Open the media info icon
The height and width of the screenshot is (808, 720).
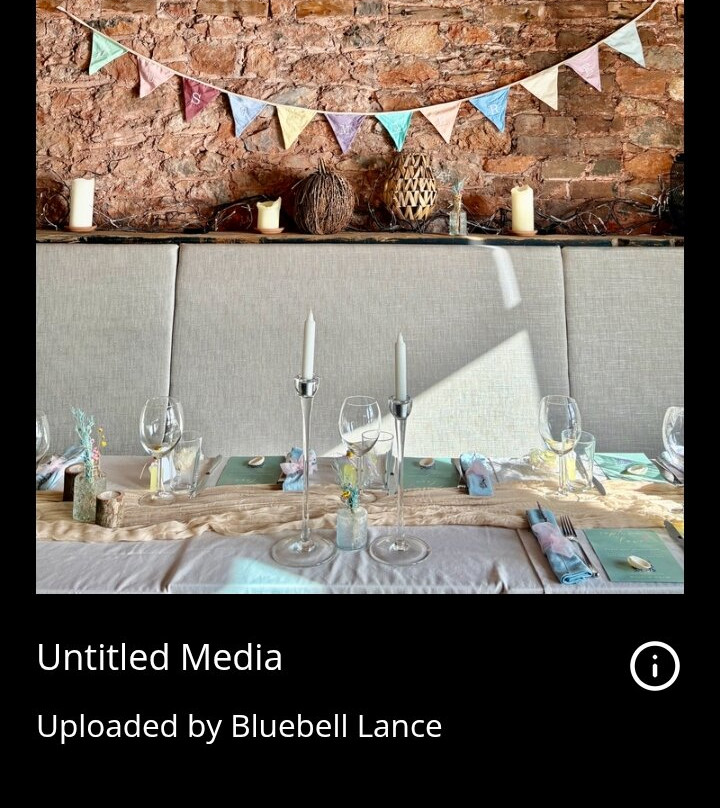tap(655, 666)
